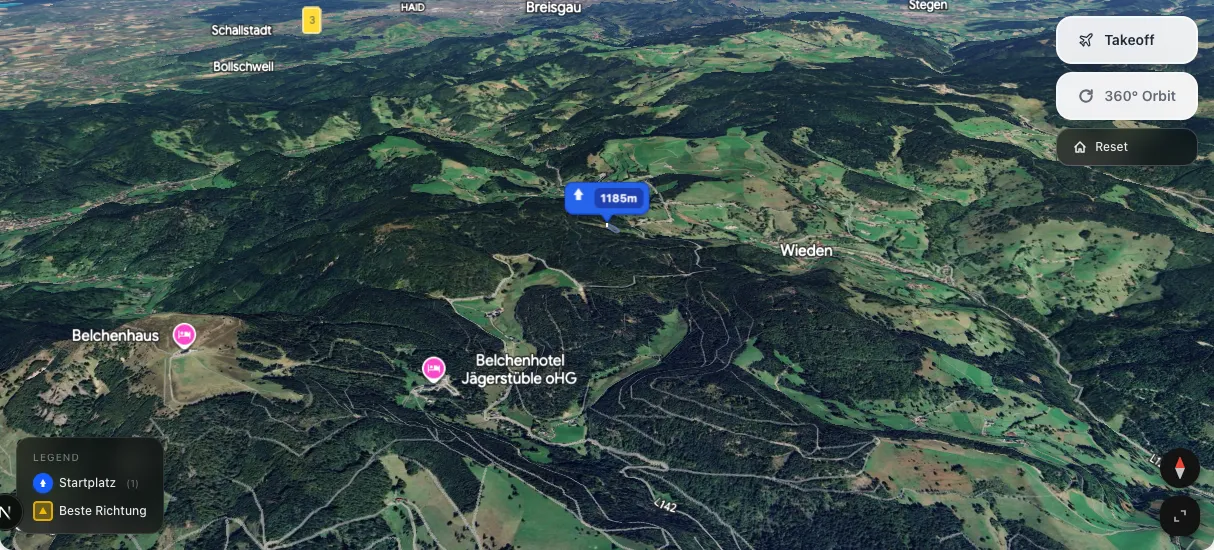Enter fullscreen map mode
This screenshot has height=550, width=1214.
pos(1180,516)
